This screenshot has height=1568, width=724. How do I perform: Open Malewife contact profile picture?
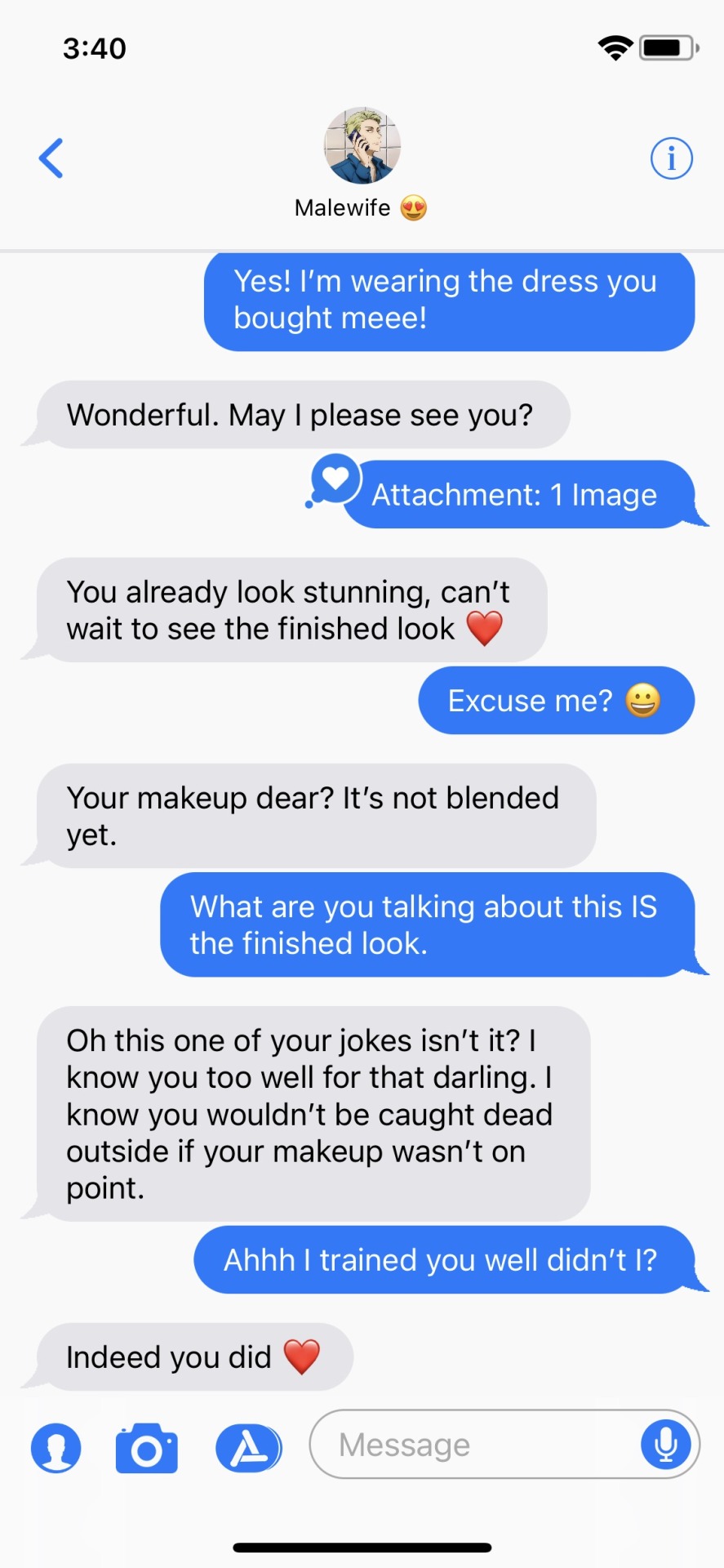coord(362,146)
